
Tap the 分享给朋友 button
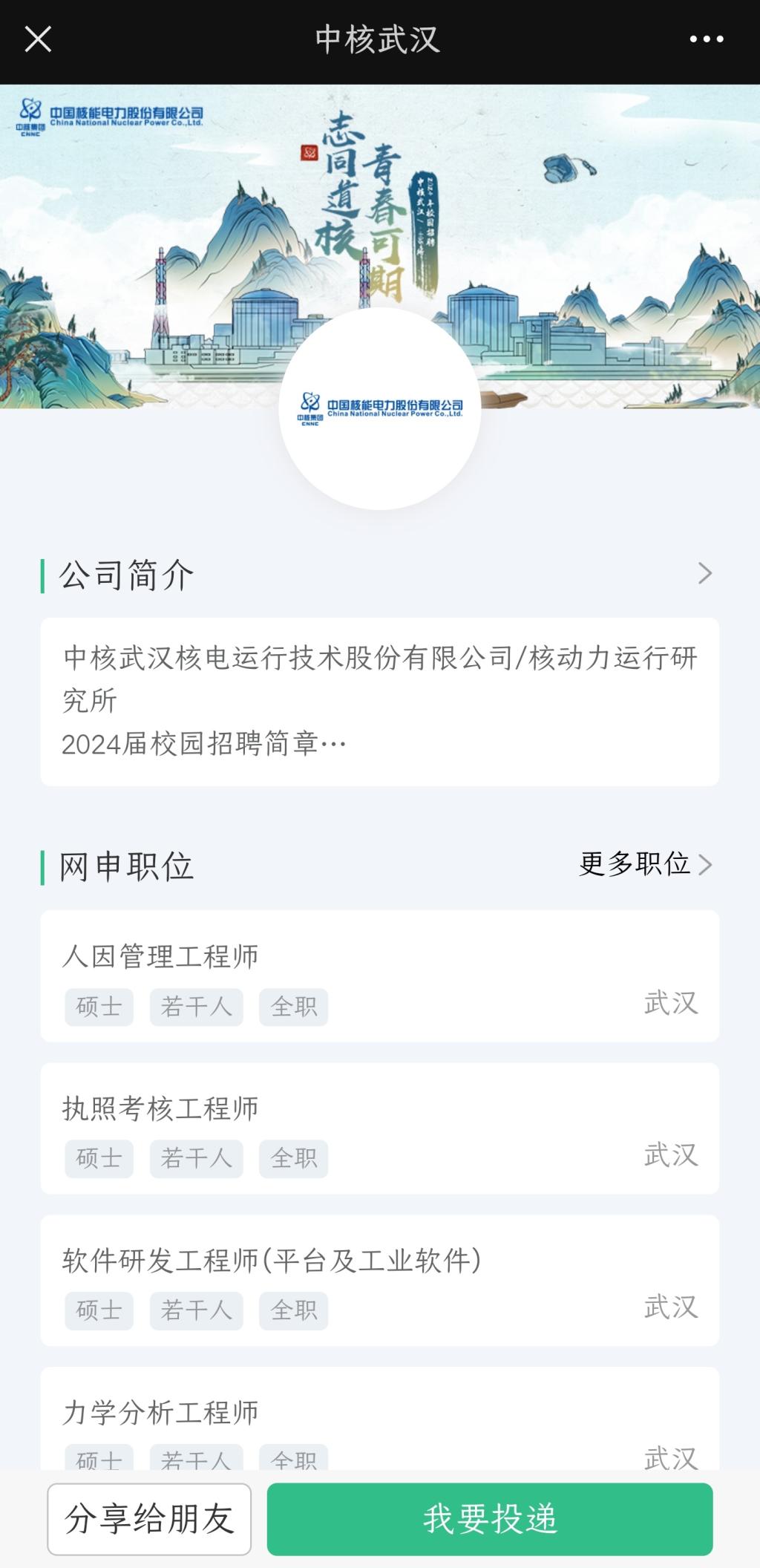coord(149,1519)
